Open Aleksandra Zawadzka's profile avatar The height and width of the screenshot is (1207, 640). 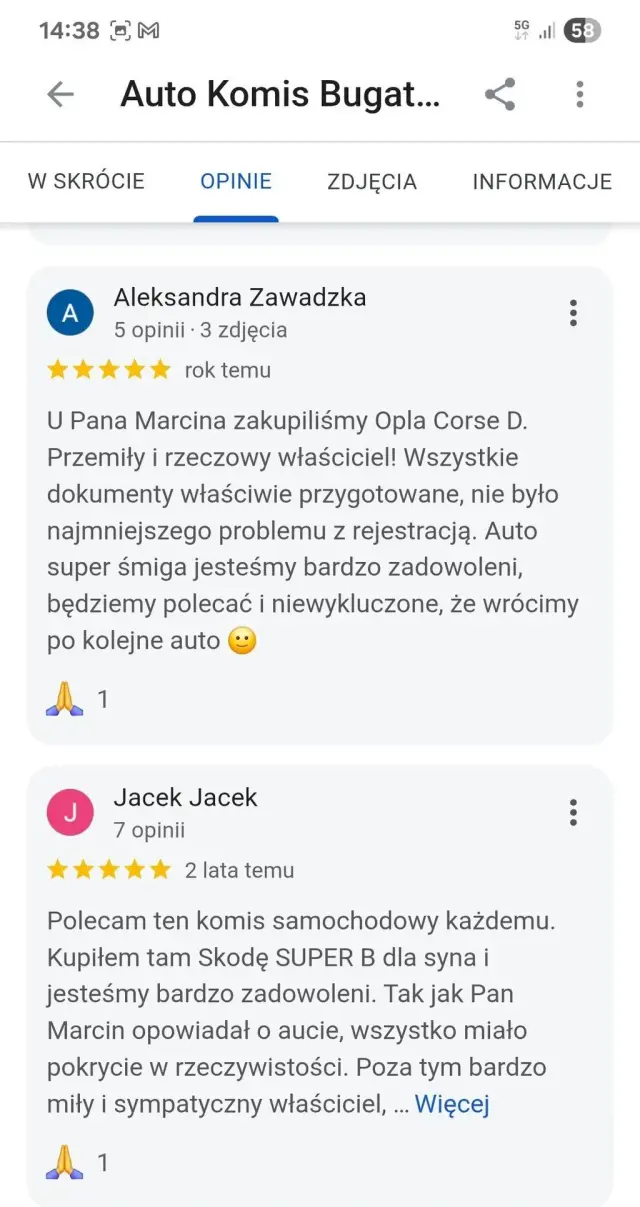[x=70, y=313]
